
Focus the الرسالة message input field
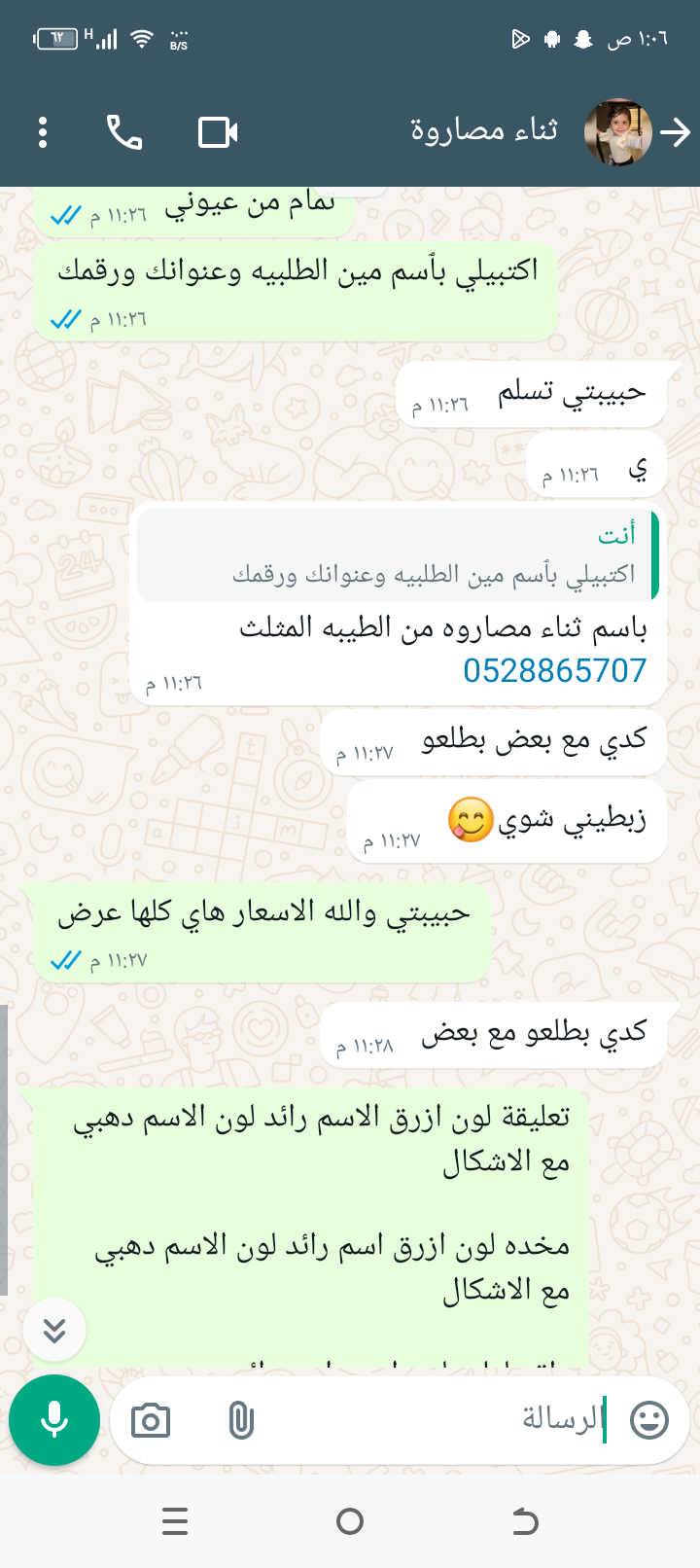click(x=437, y=1420)
